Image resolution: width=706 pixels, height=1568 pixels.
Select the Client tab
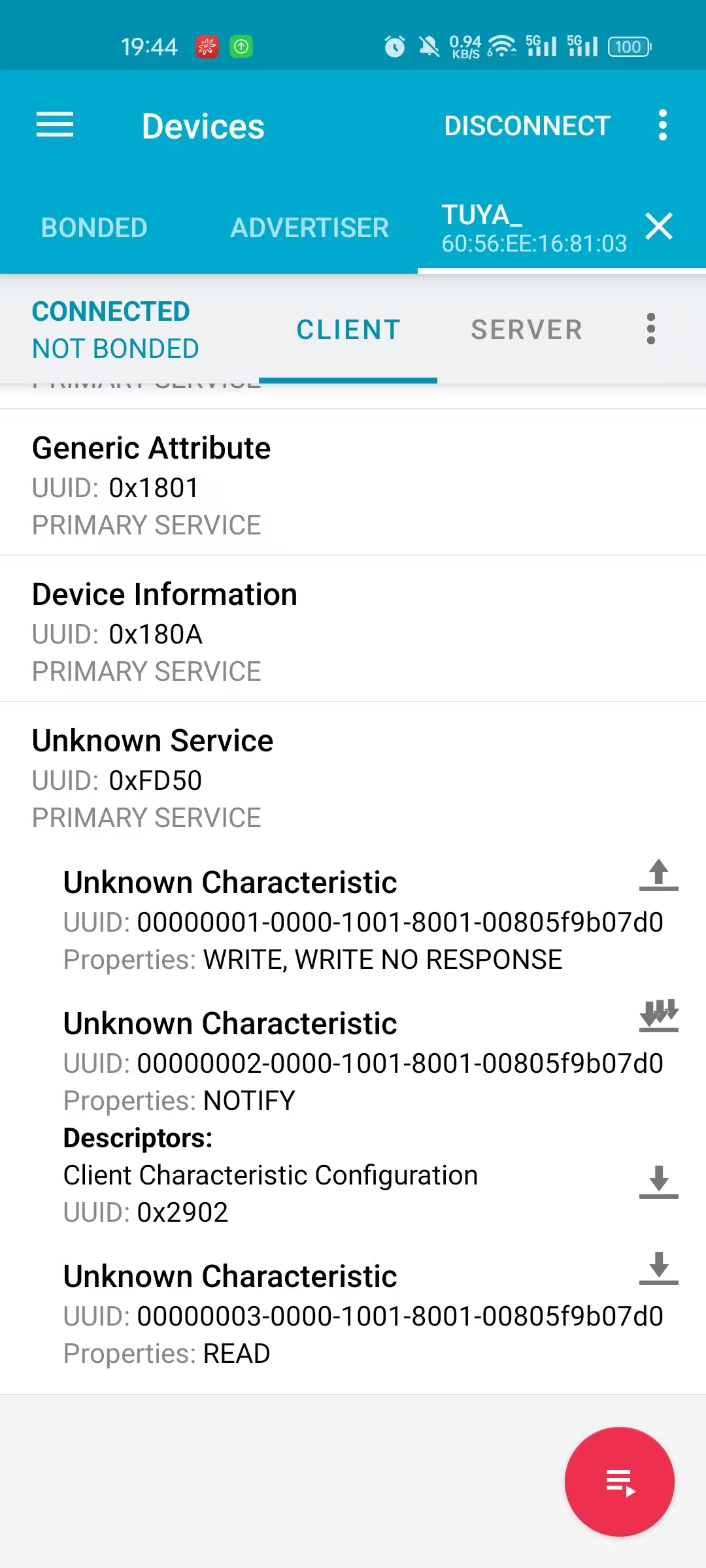pos(348,330)
